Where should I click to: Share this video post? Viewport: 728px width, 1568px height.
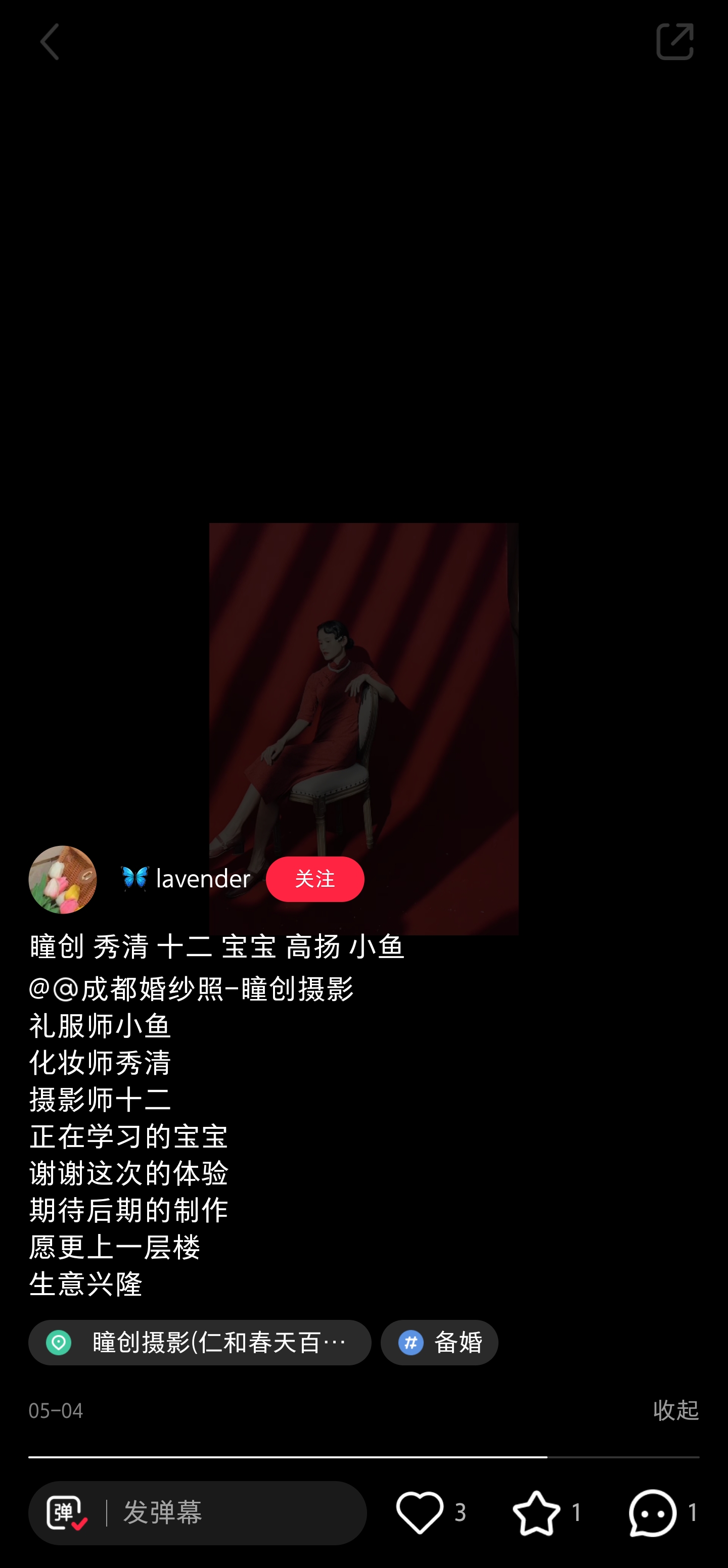click(x=674, y=42)
